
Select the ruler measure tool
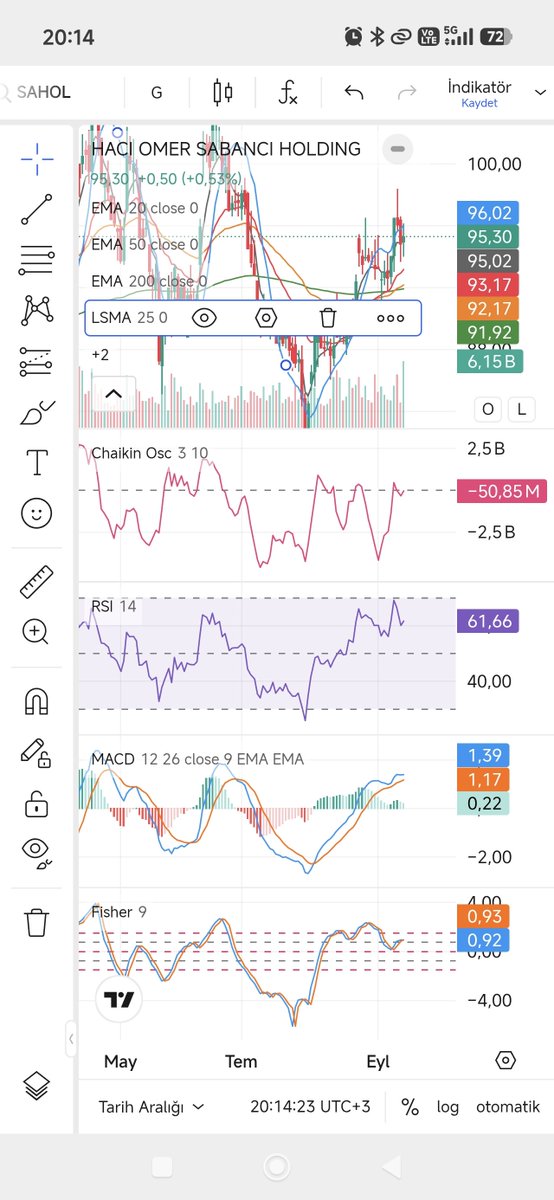point(37,581)
